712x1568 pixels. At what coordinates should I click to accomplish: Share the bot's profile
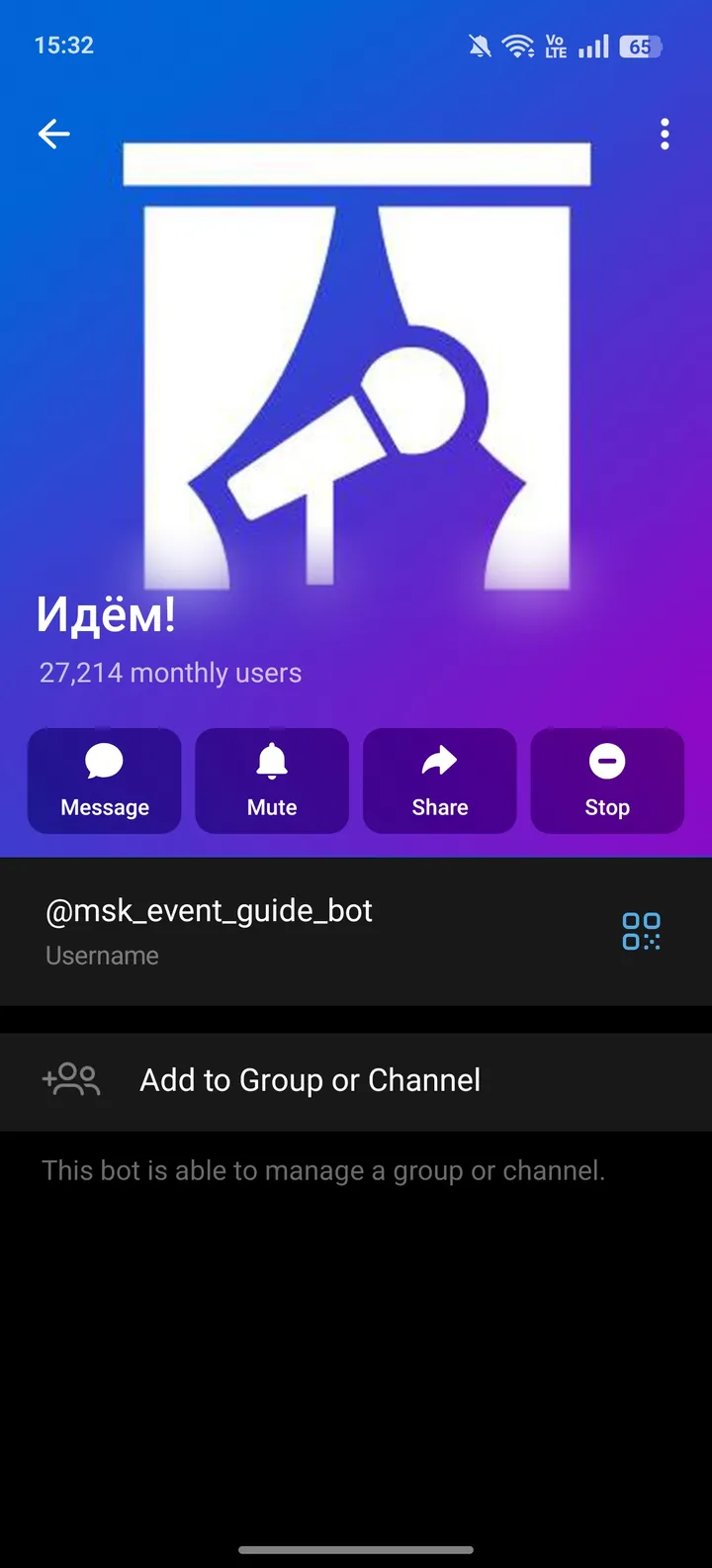click(x=439, y=781)
